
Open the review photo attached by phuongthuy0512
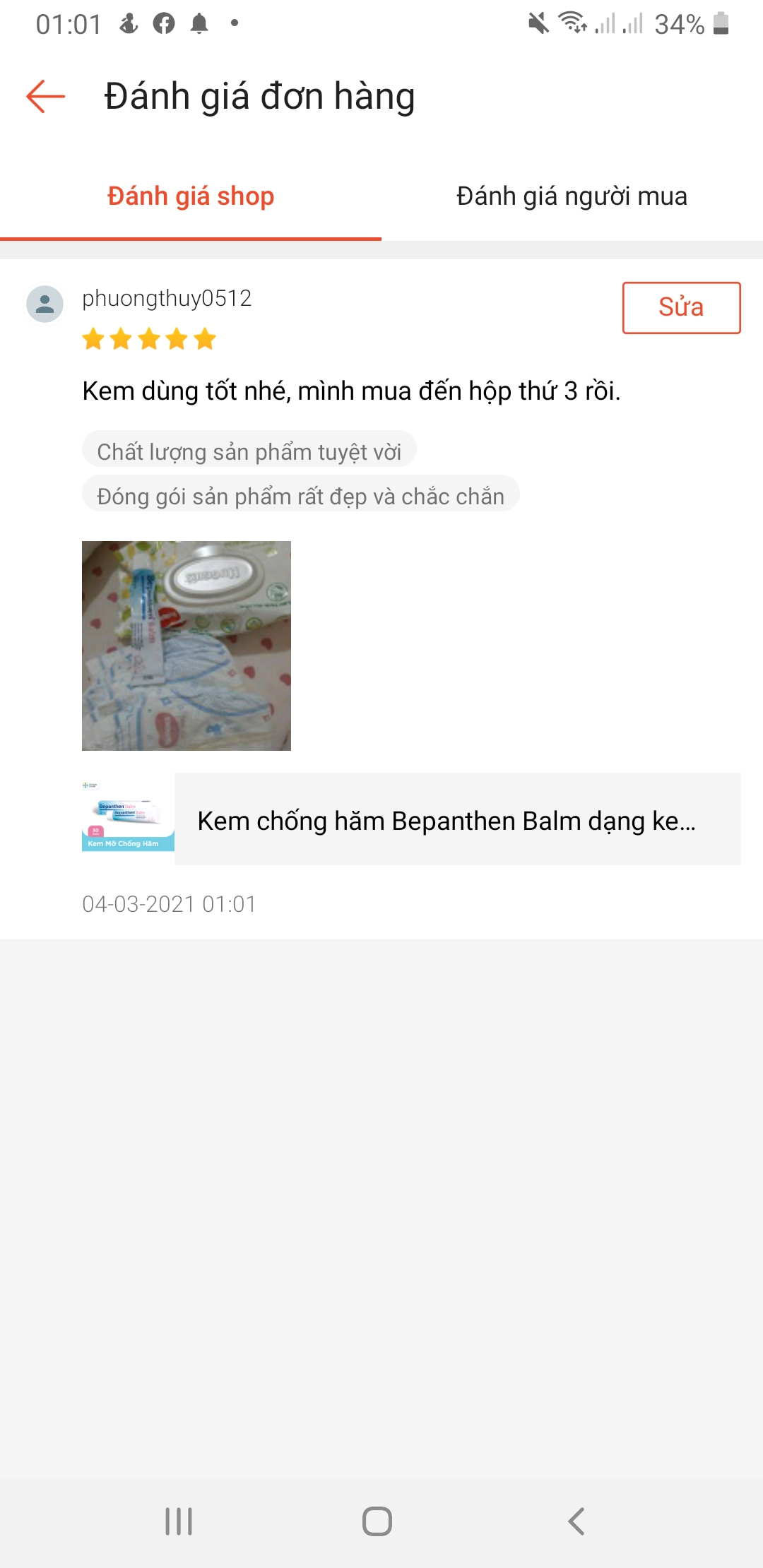[187, 646]
